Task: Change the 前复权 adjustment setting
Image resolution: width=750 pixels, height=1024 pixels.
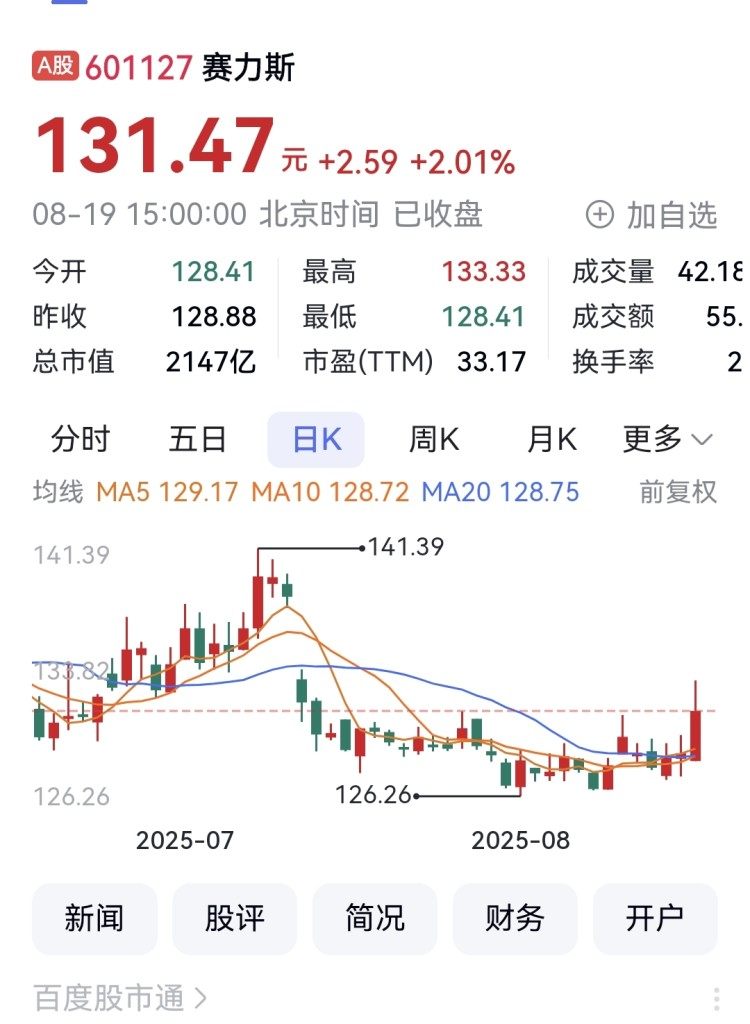Action: pos(678,491)
